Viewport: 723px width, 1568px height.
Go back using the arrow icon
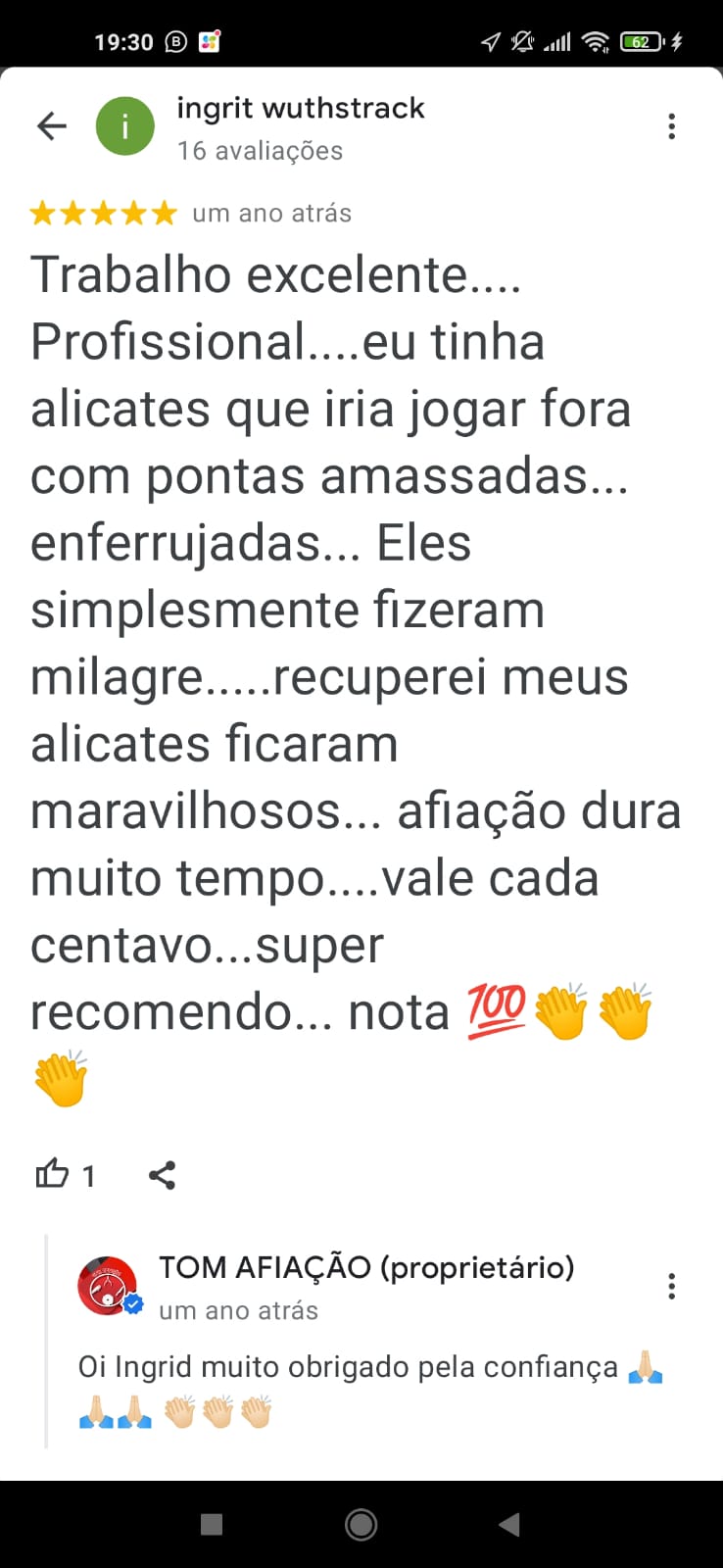point(51,126)
